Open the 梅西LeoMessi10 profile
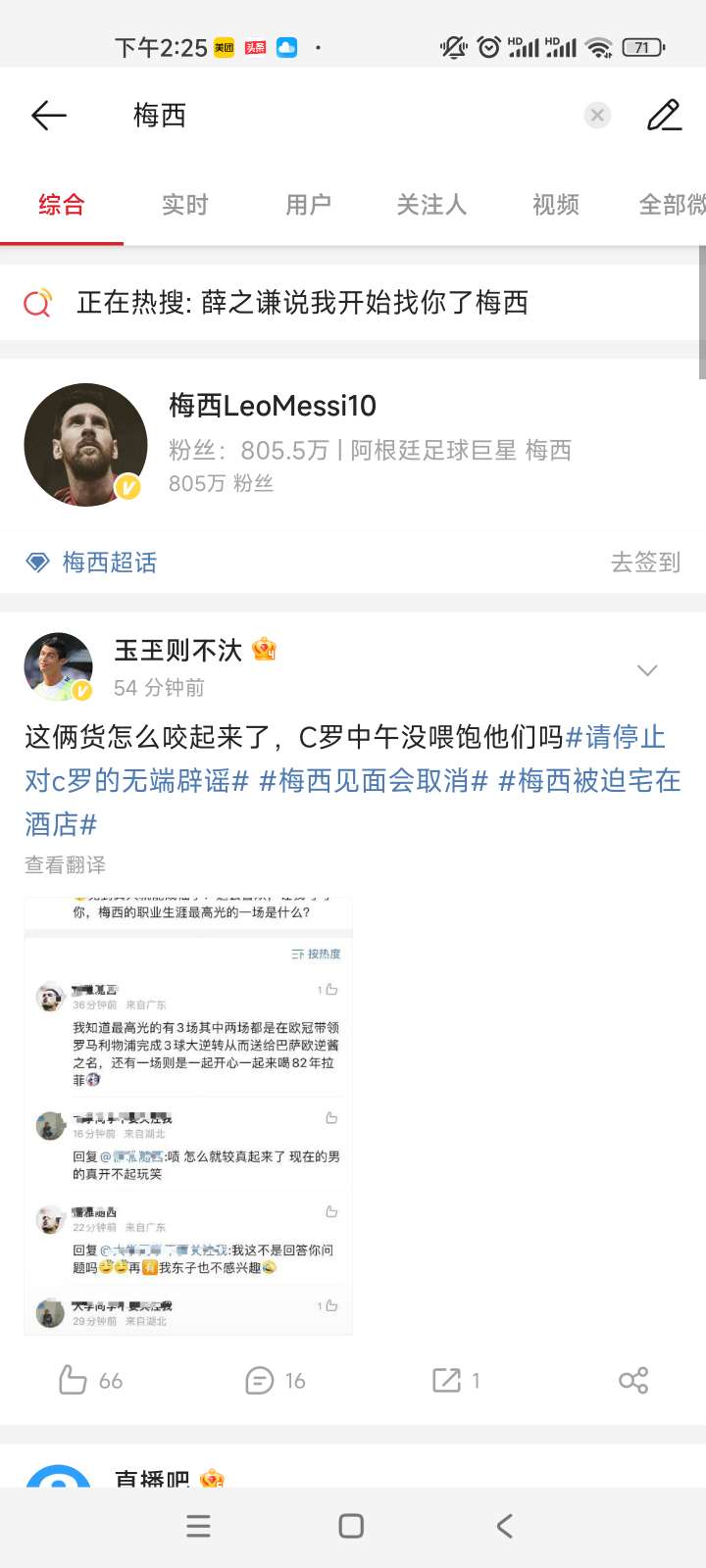Screen dimensions: 706x1568 [273, 406]
